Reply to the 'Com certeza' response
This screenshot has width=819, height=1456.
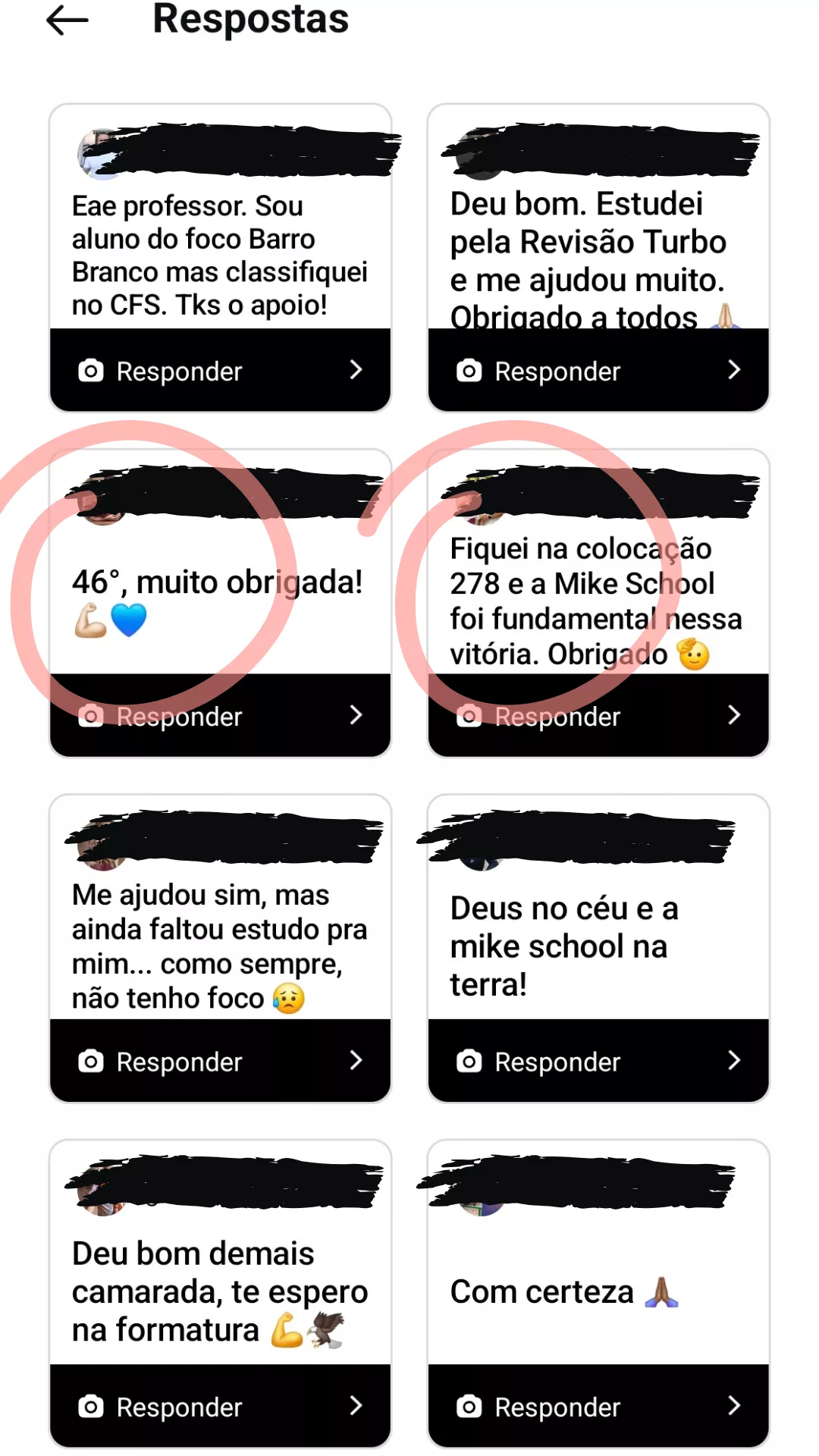tap(598, 1407)
